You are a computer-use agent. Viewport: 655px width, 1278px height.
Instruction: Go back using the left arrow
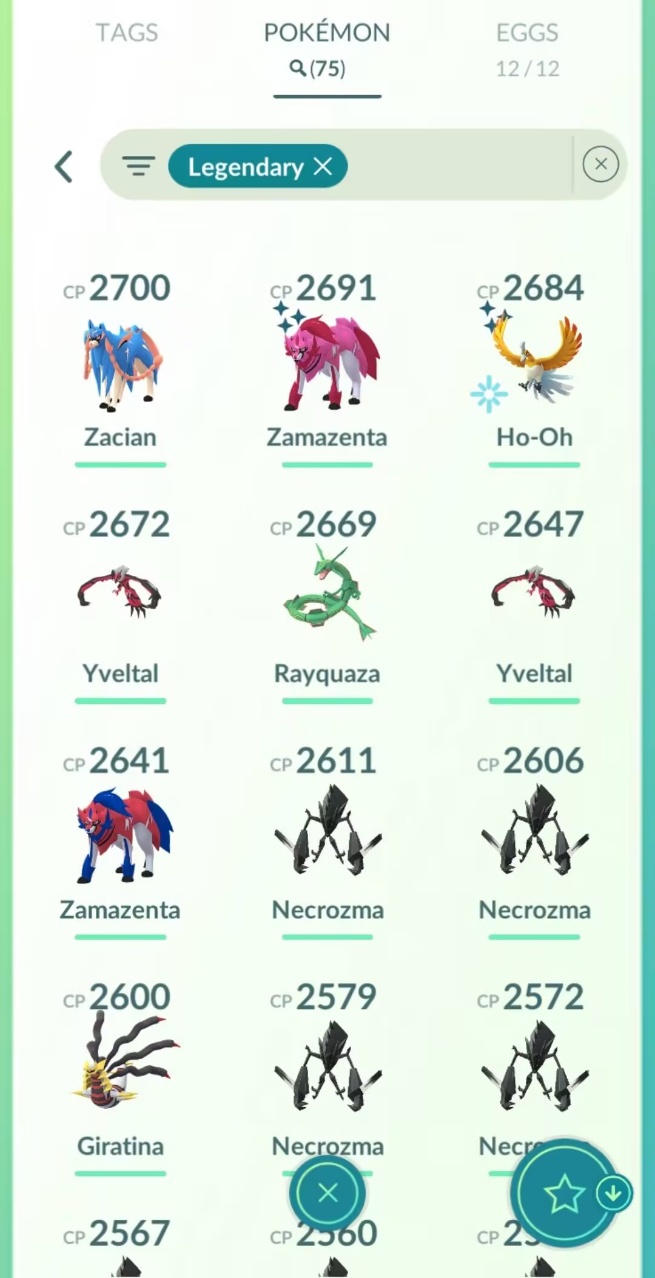[64, 166]
